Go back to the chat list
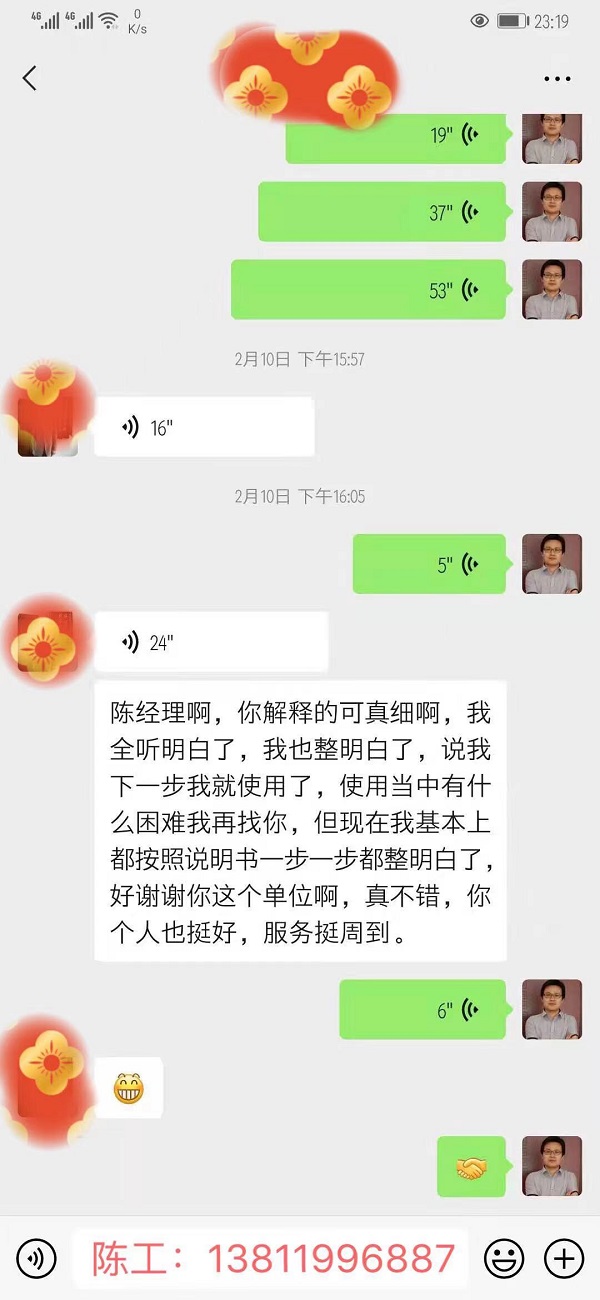This screenshot has width=600, height=1300. [x=29, y=78]
